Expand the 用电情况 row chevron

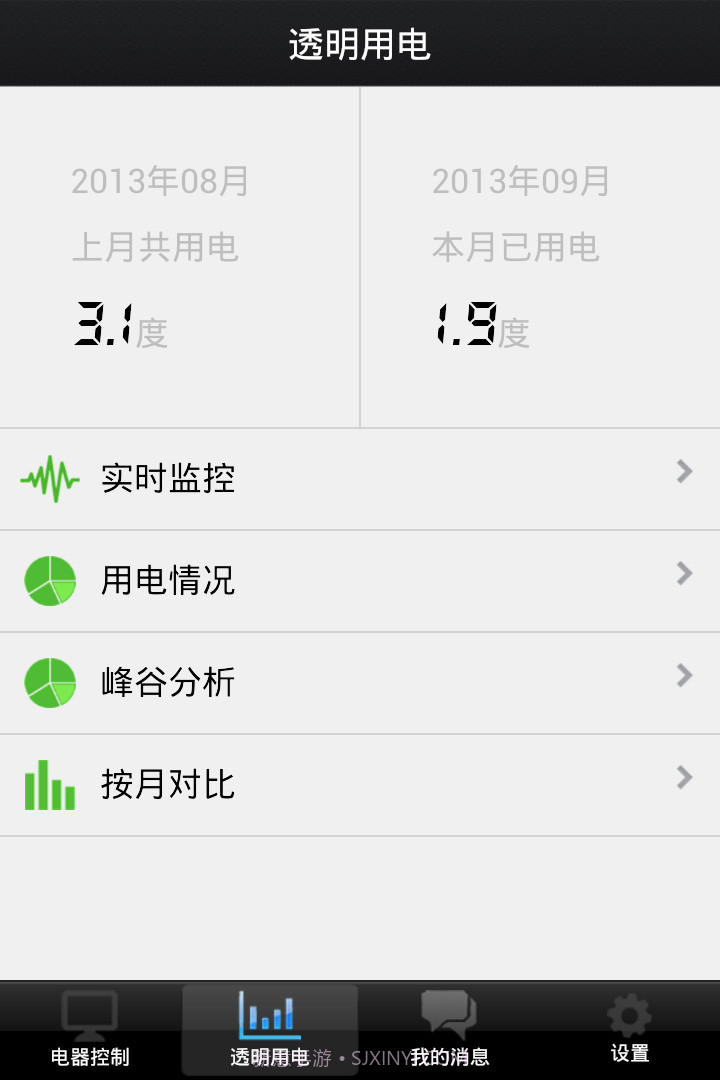683,572
